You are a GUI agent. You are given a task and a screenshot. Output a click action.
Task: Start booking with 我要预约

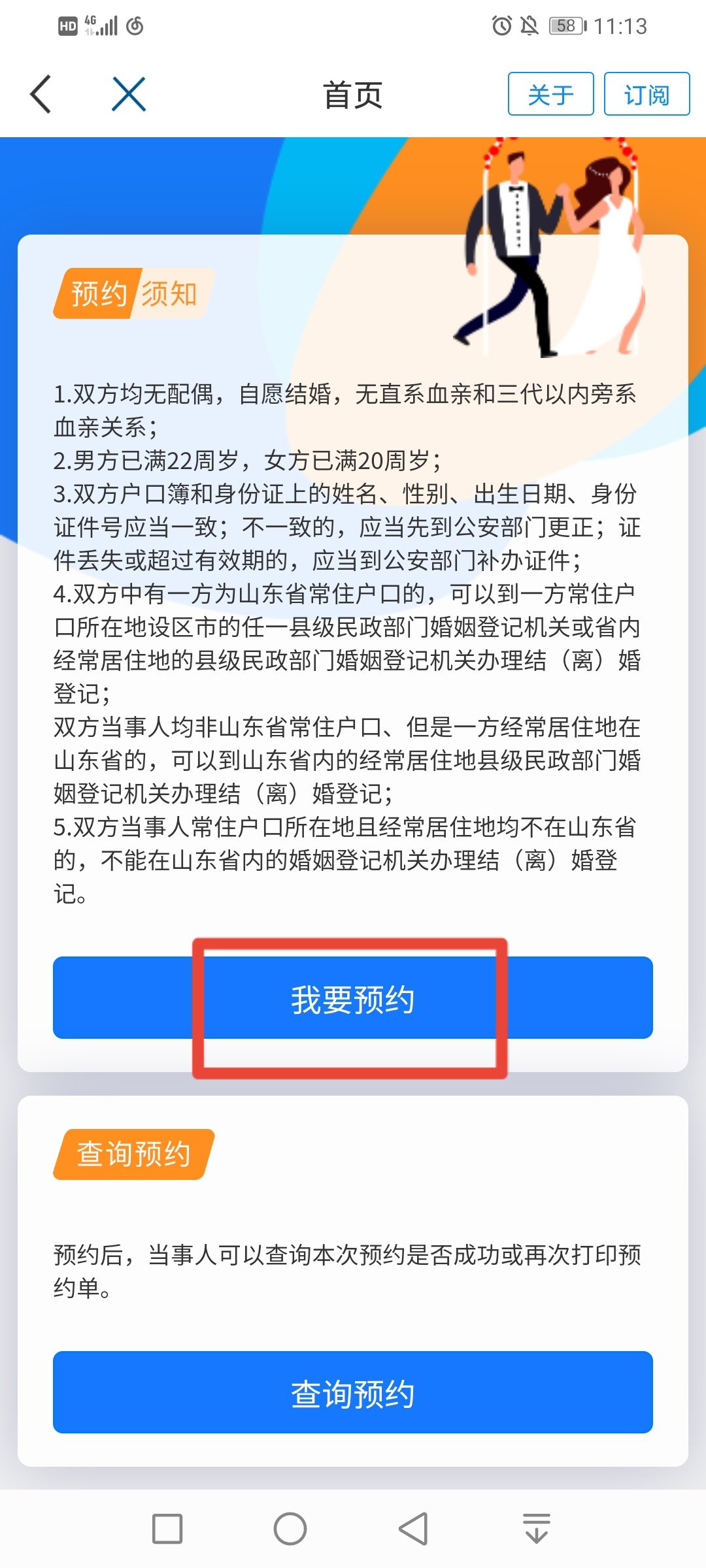[352, 998]
